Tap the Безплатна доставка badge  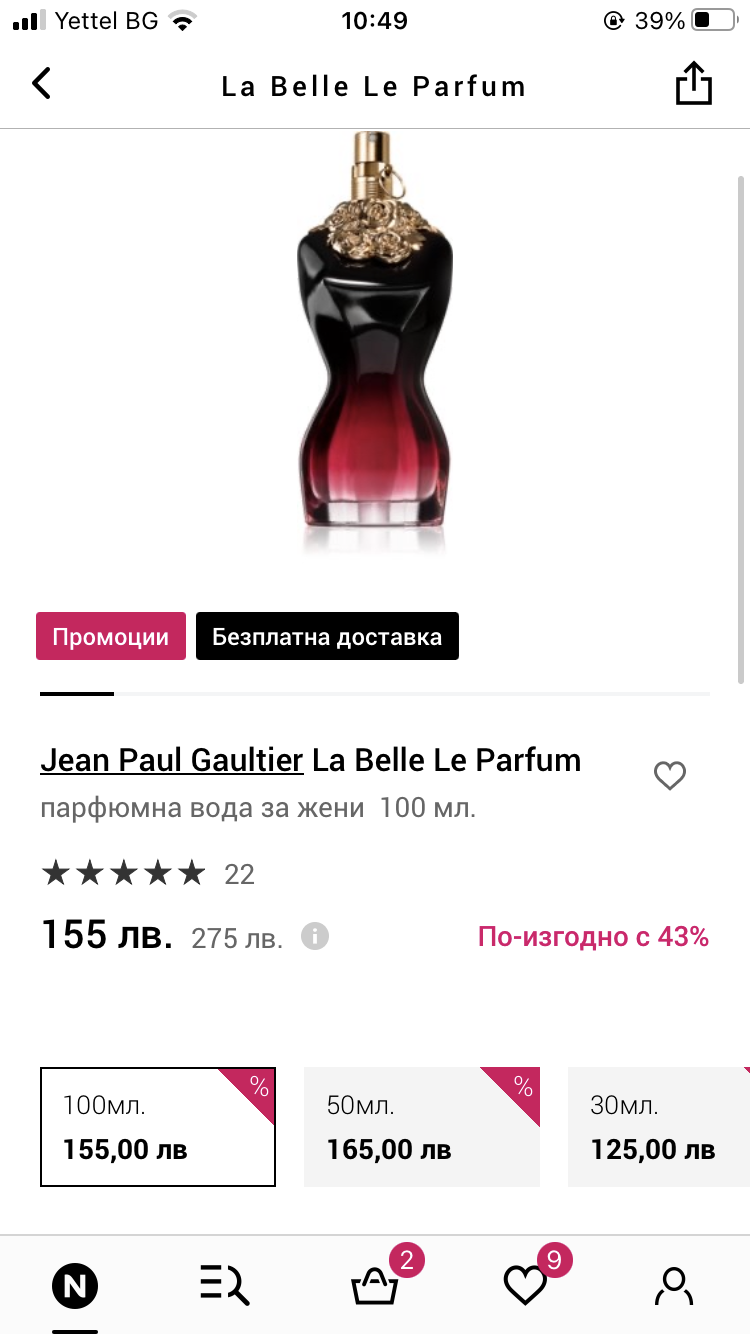tap(327, 637)
